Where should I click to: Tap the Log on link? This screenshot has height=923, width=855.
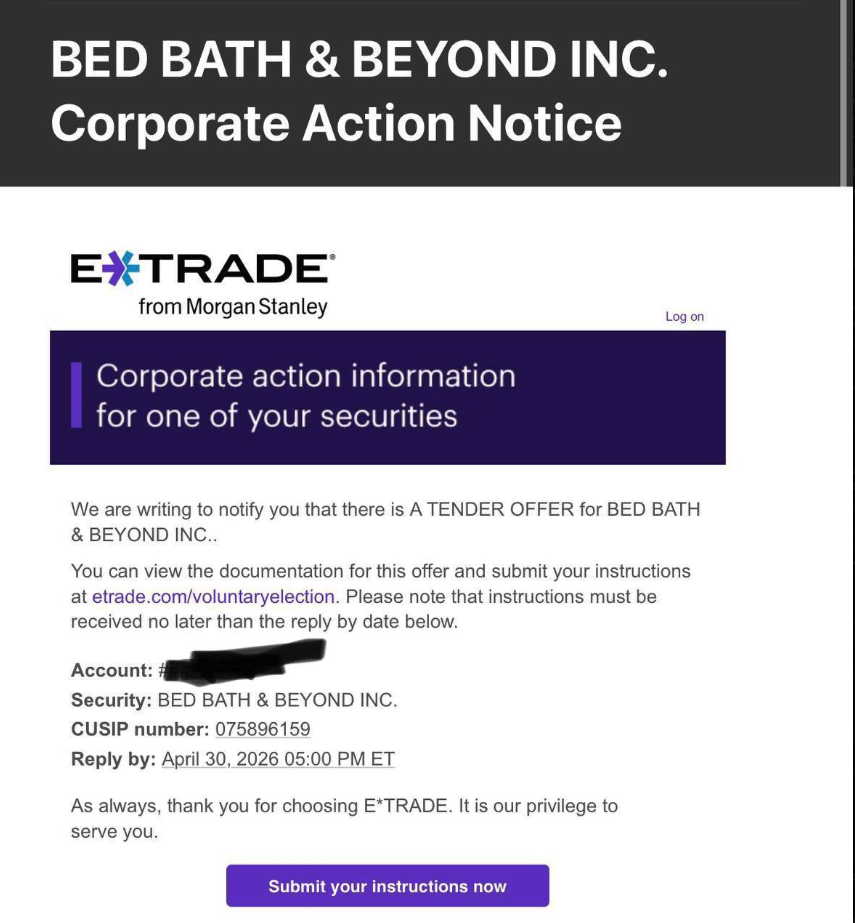tap(684, 317)
